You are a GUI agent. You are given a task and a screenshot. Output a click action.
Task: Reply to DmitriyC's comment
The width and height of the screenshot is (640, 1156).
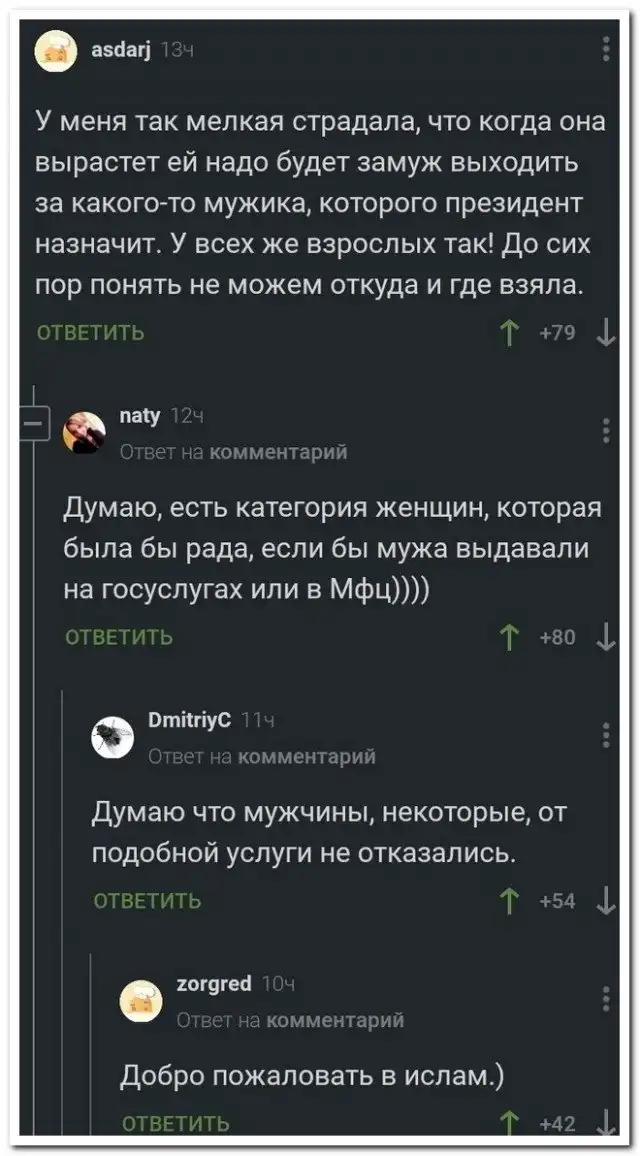tap(147, 901)
